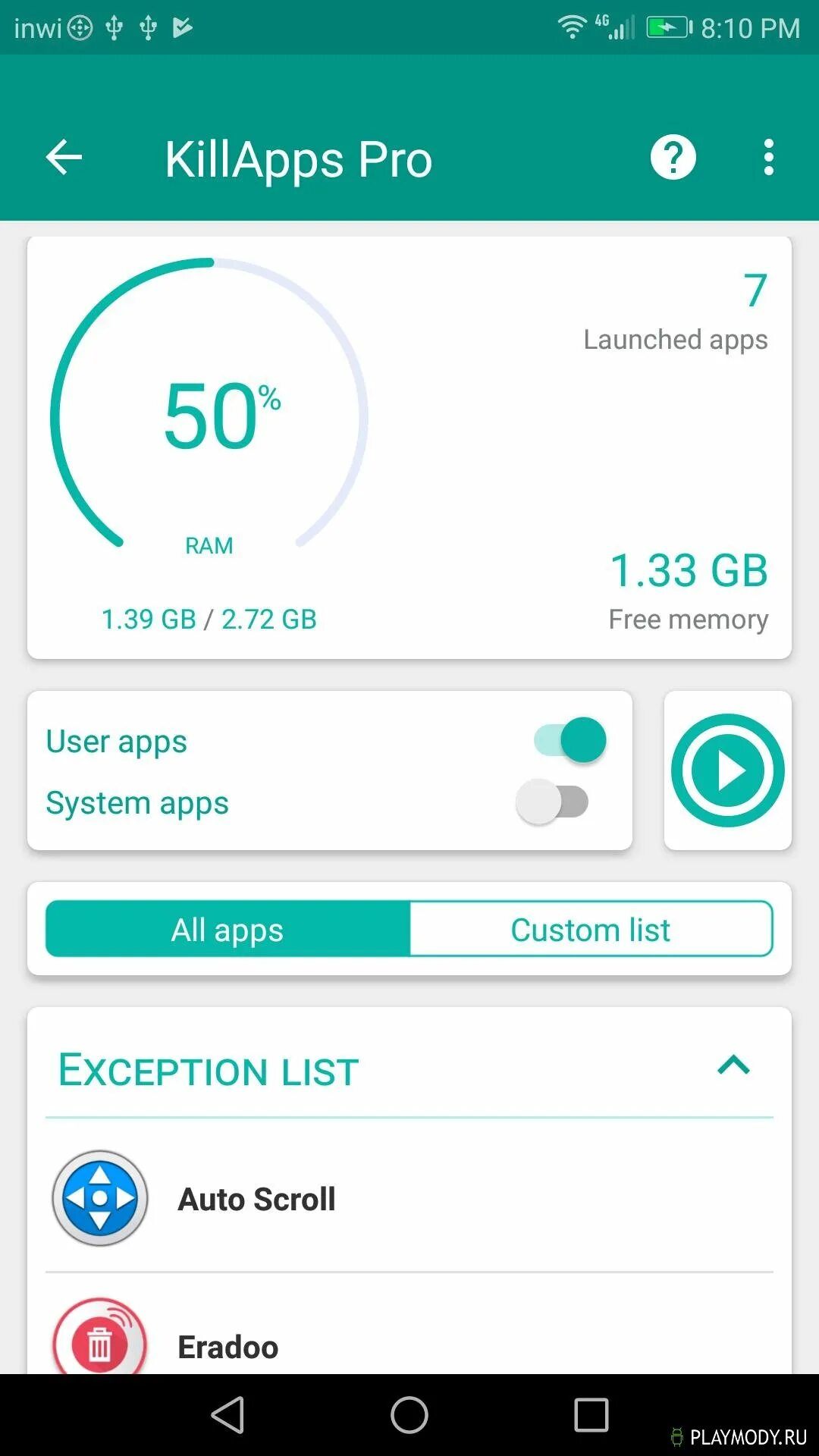Select the All apps tab
819x1456 pixels.
point(227,929)
